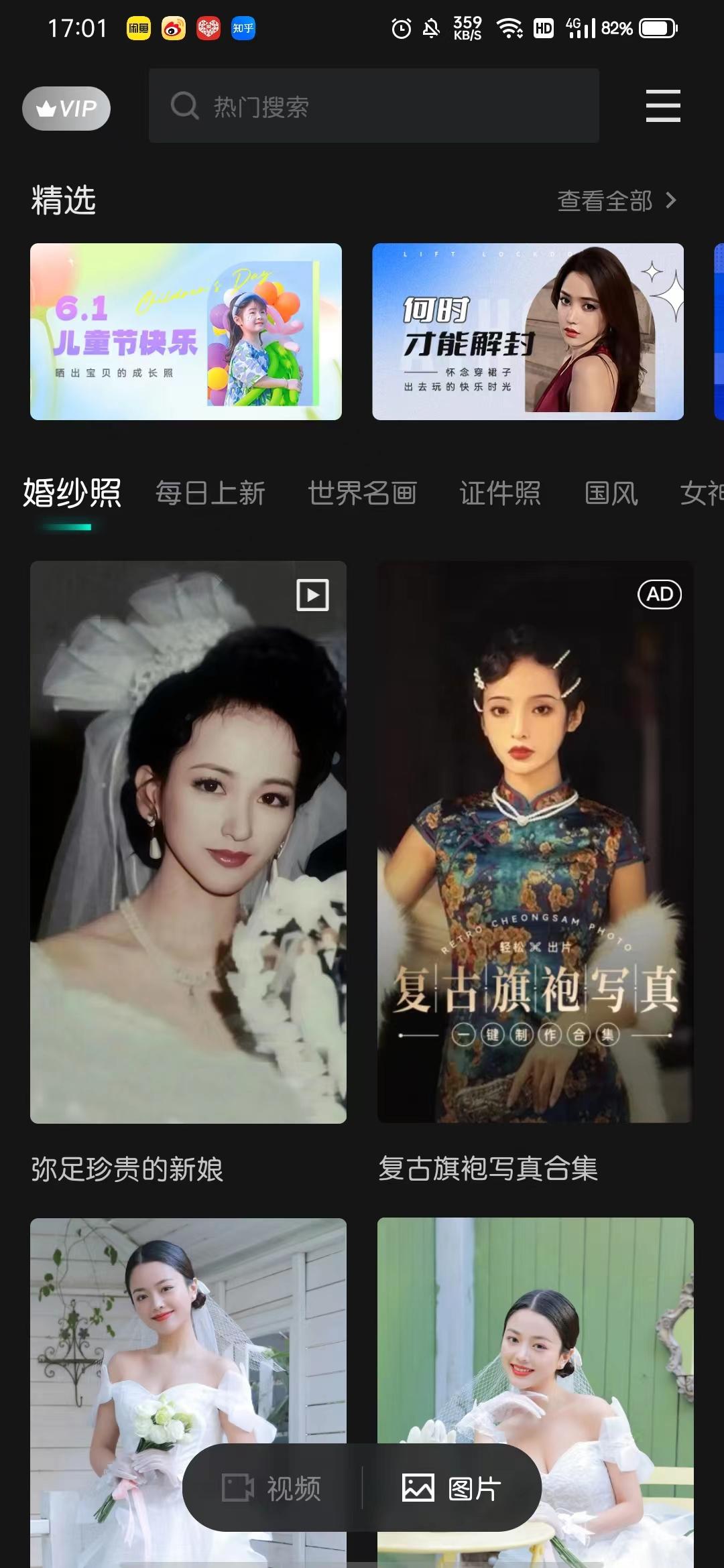
Task: Tap the 热门搜索 search box
Action: [373, 106]
